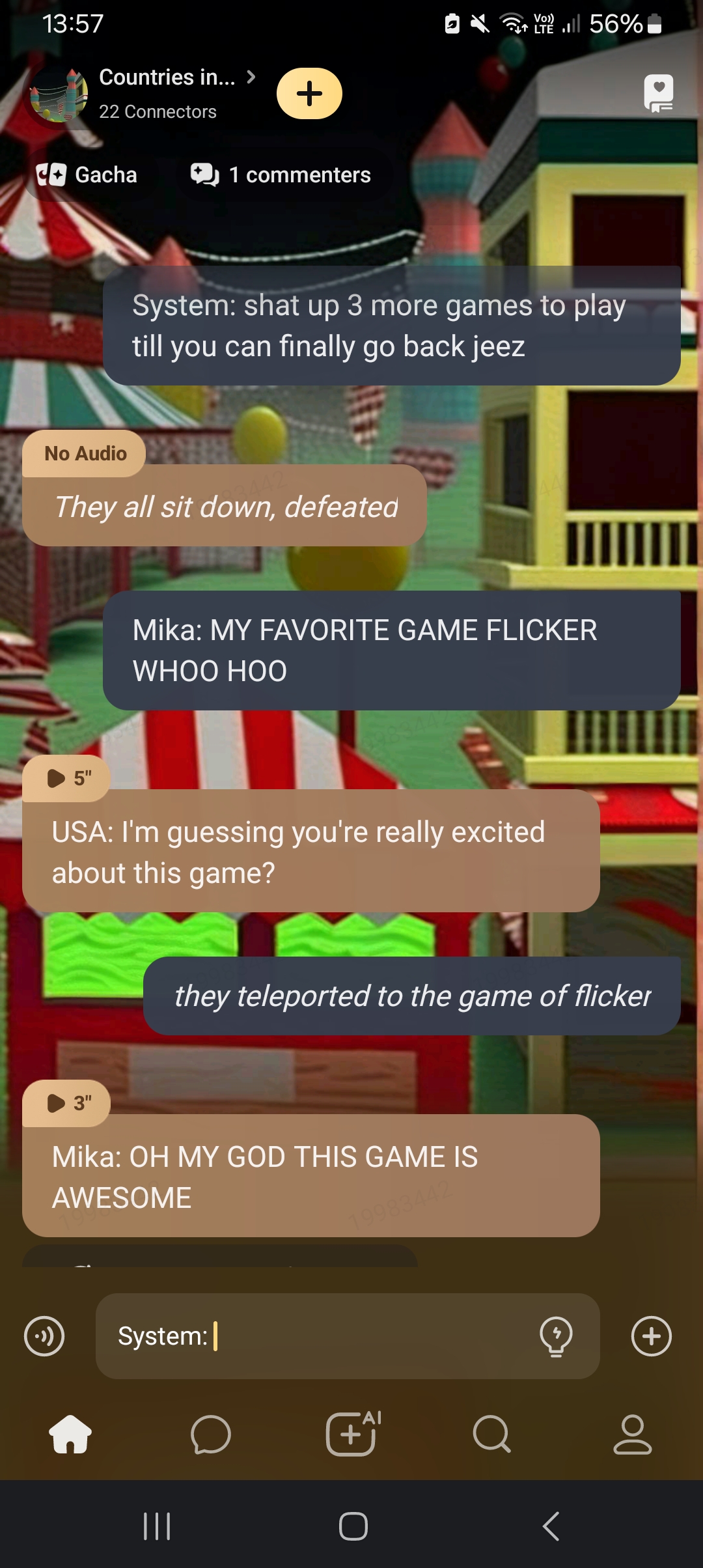
Task: View the 1 commenters list
Action: tap(281, 175)
